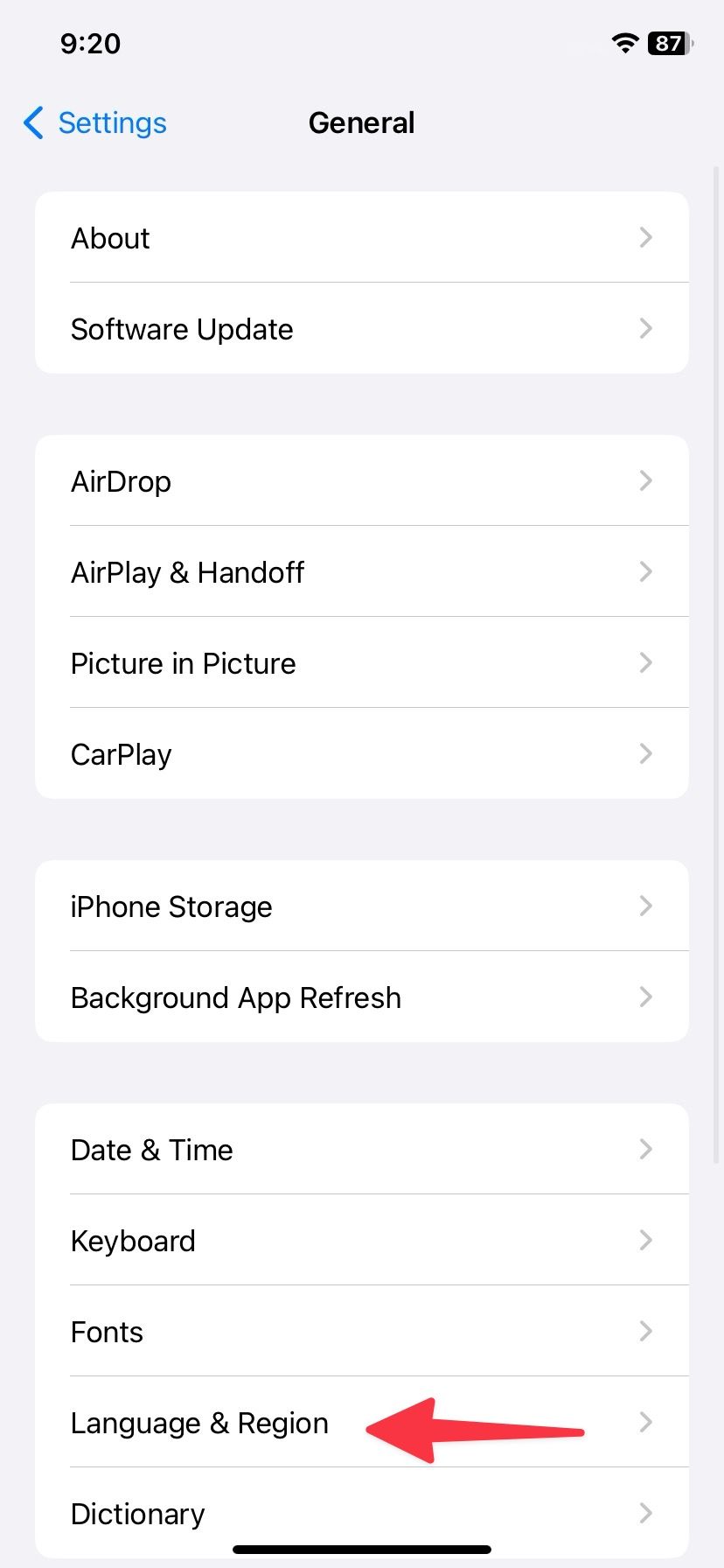
Task: Open Background App Refresh
Action: (x=361, y=997)
